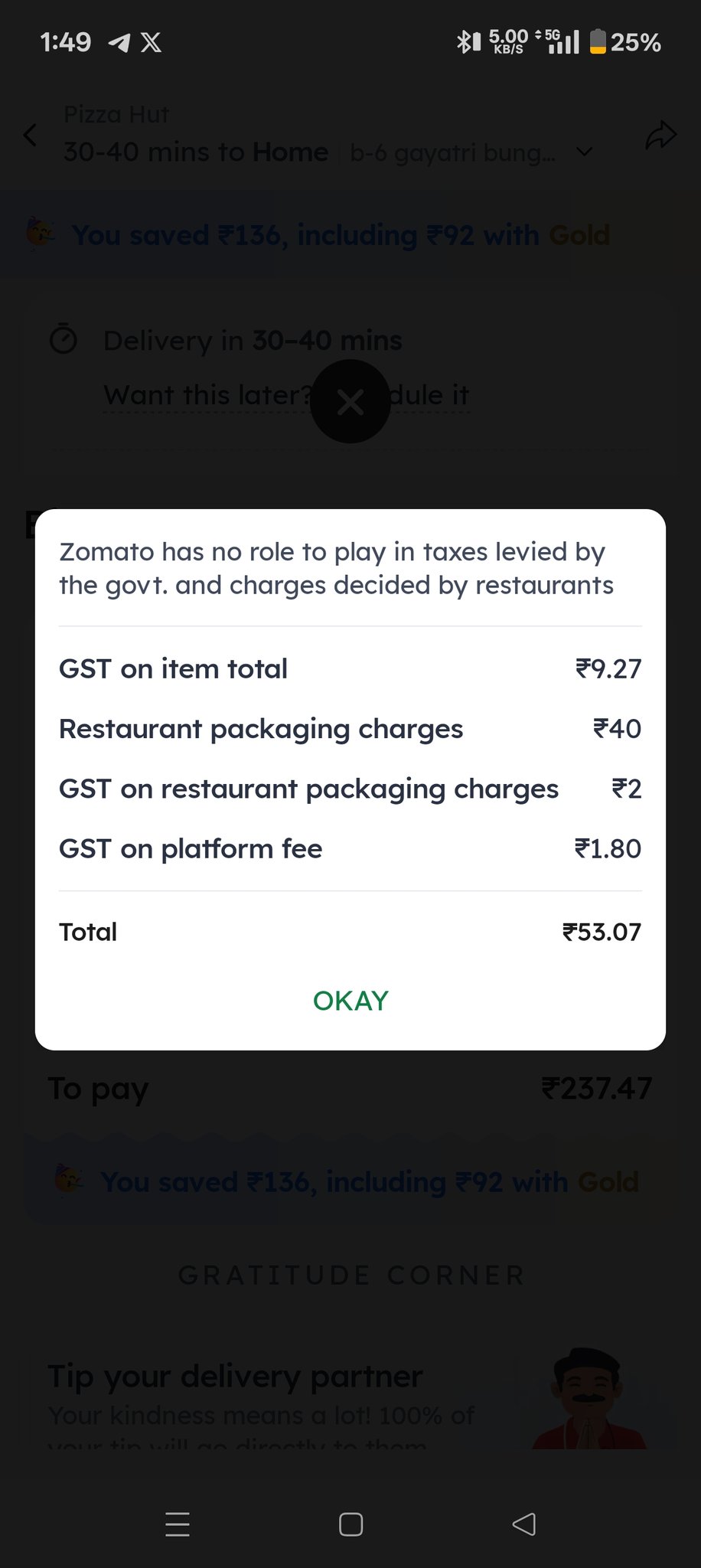Tap the system back button

pos(524,1524)
